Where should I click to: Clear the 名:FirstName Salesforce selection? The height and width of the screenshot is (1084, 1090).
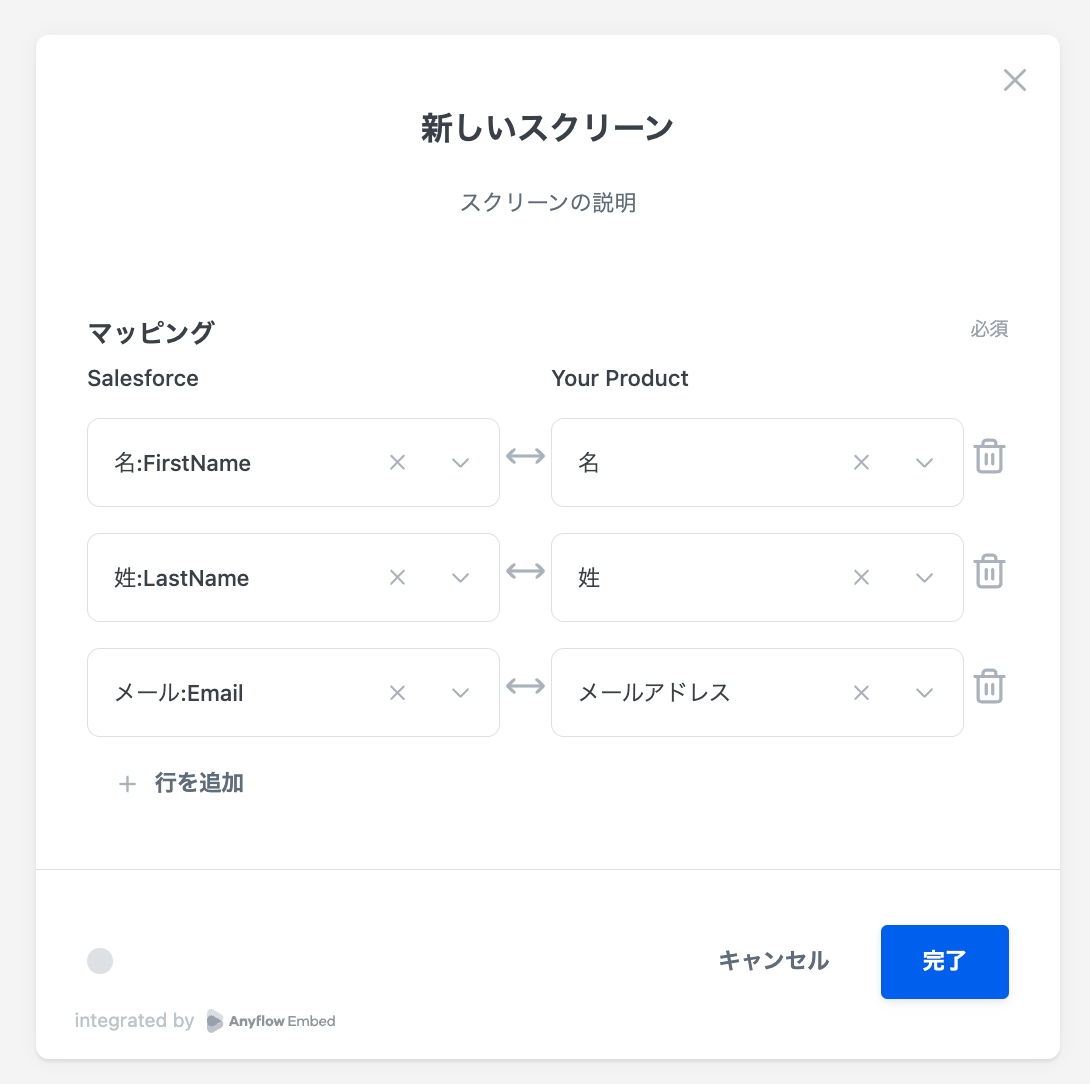pyautogui.click(x=397, y=462)
